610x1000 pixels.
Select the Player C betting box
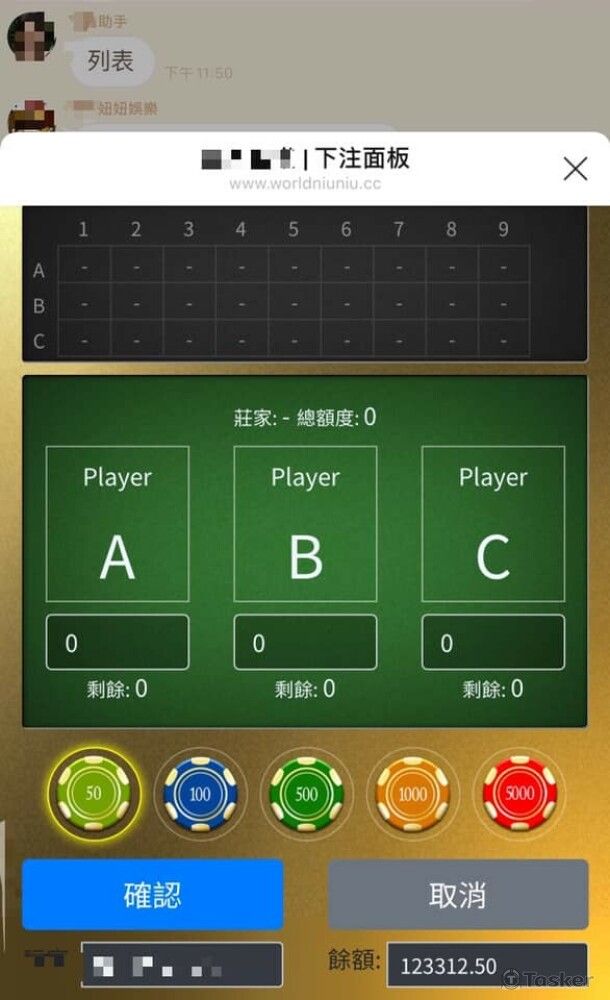(493, 523)
